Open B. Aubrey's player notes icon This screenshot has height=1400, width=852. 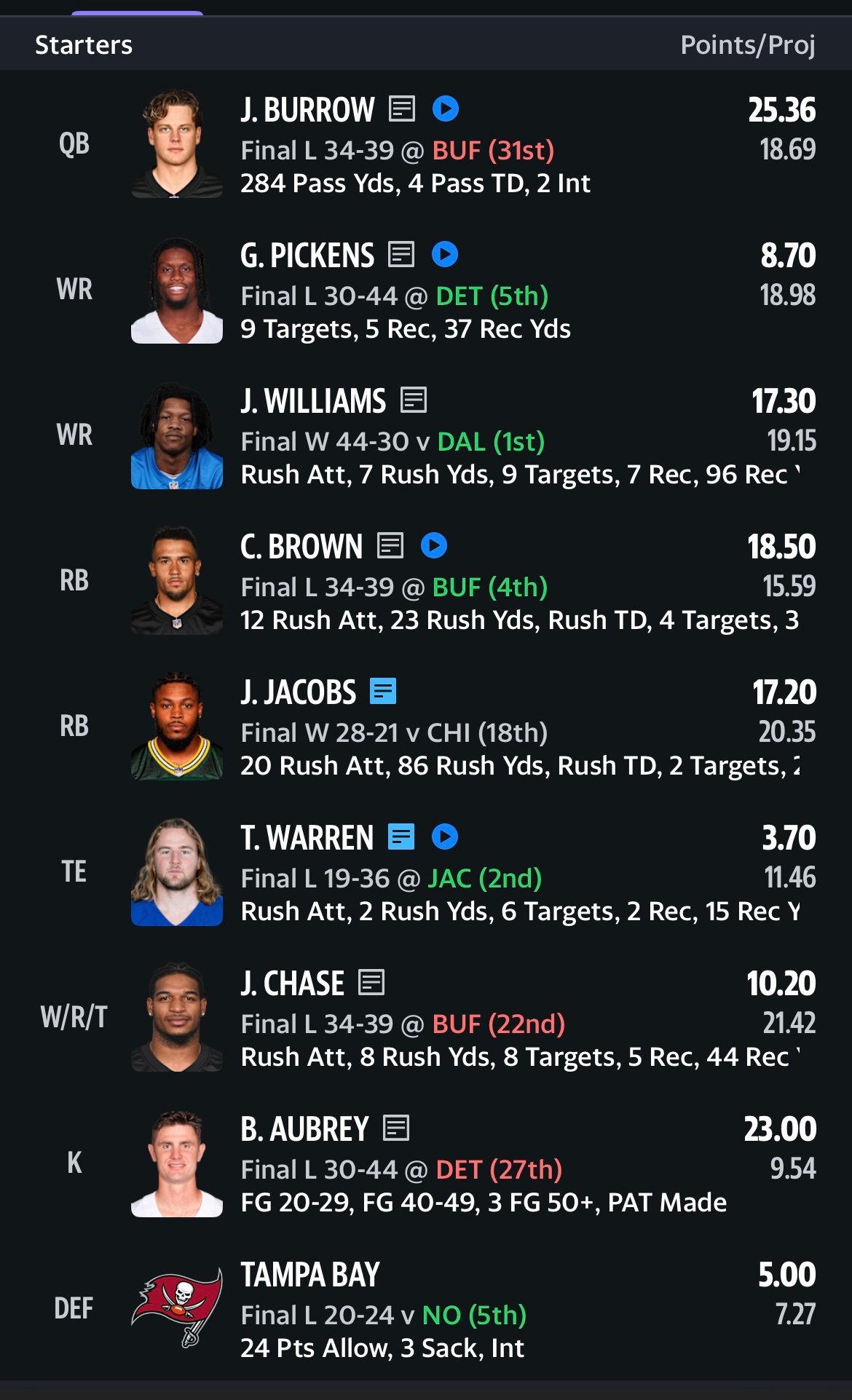396,1128
